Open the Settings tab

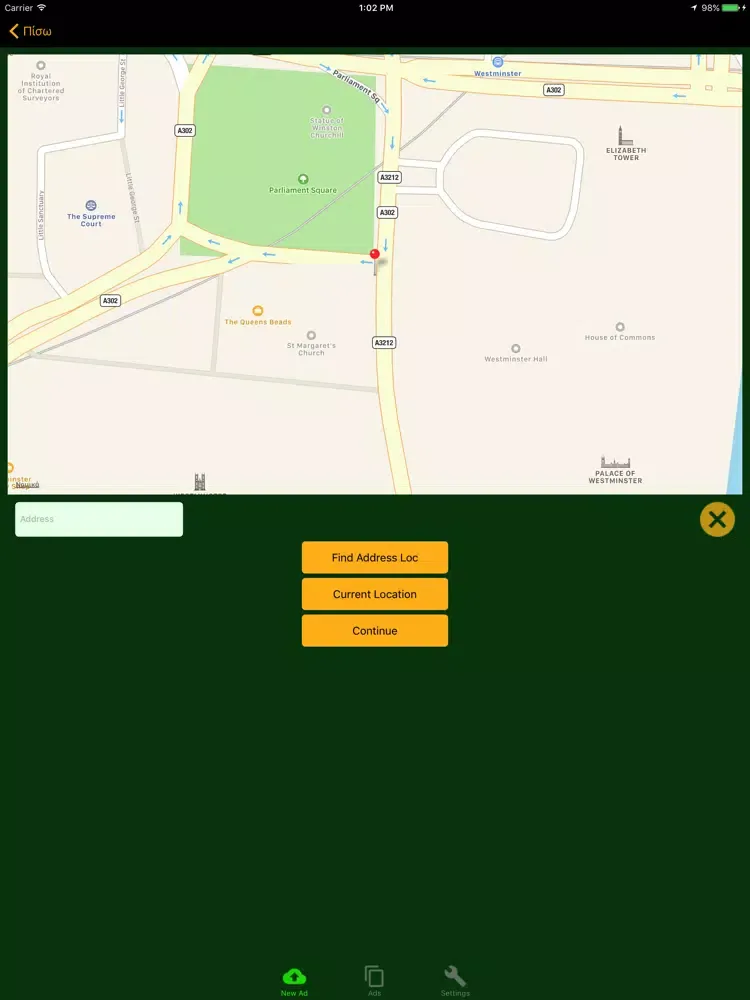pos(455,981)
